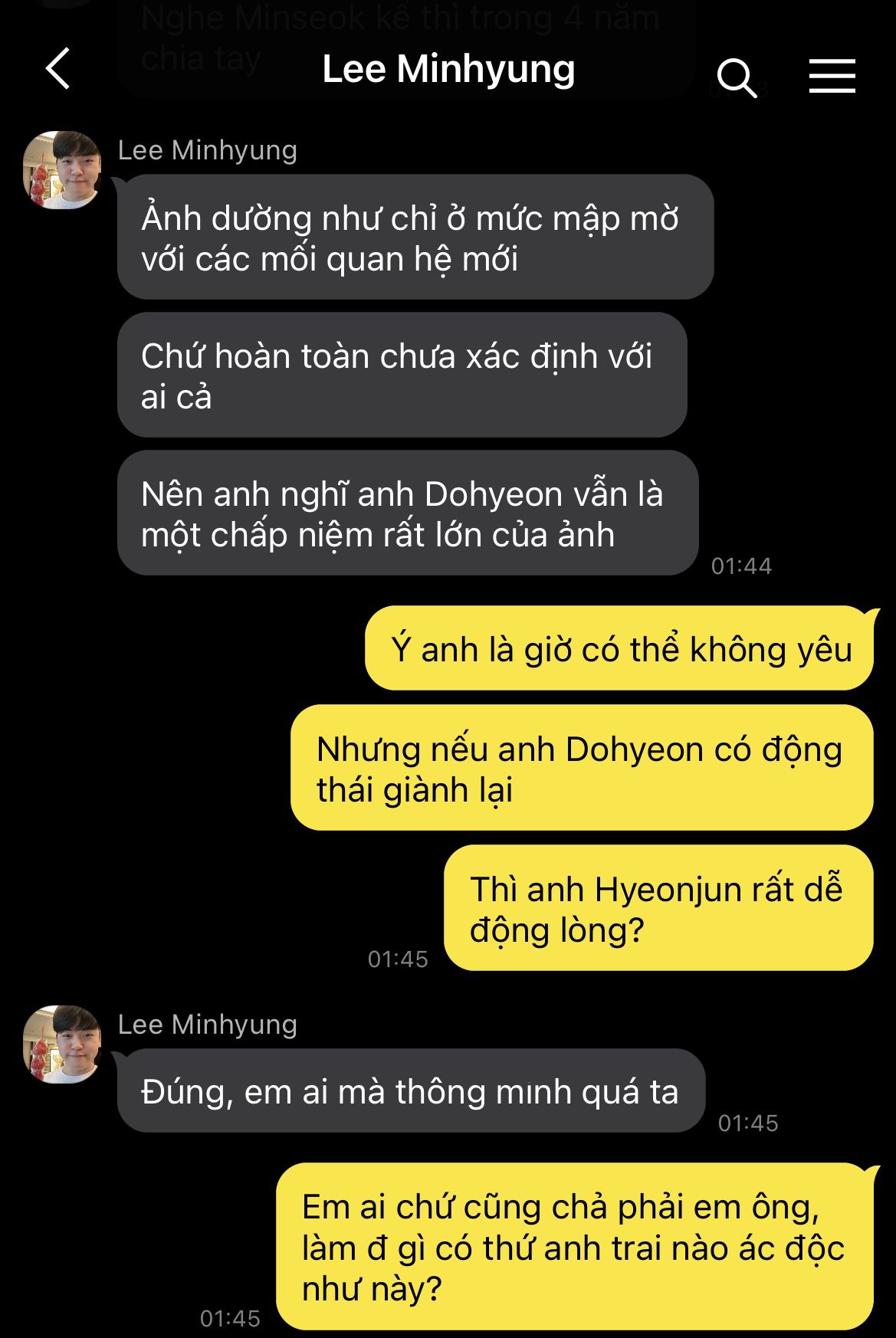Search within this conversation
Screen dimensions: 896x1338
[x=736, y=77]
